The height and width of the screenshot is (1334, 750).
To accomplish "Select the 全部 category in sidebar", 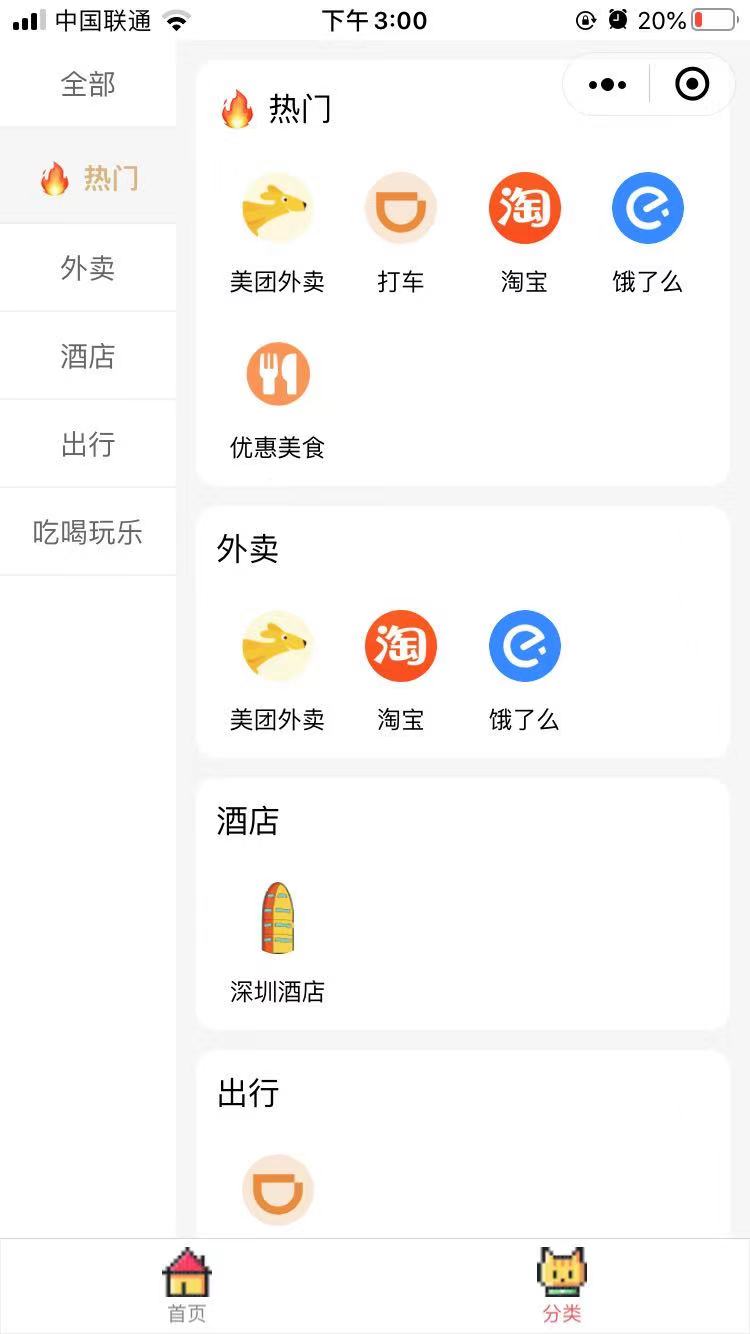I will (x=88, y=84).
